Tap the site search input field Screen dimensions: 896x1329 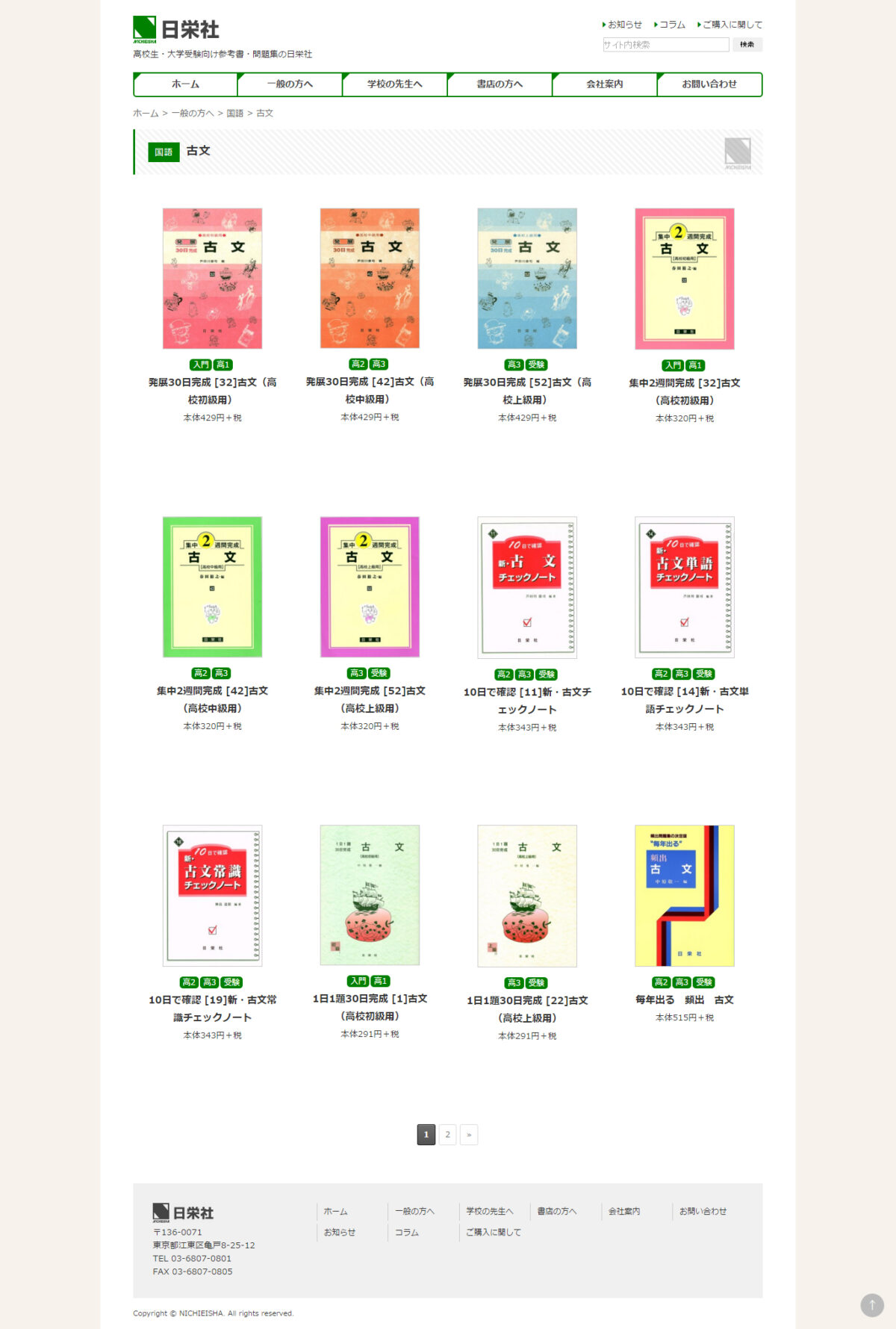(665, 45)
